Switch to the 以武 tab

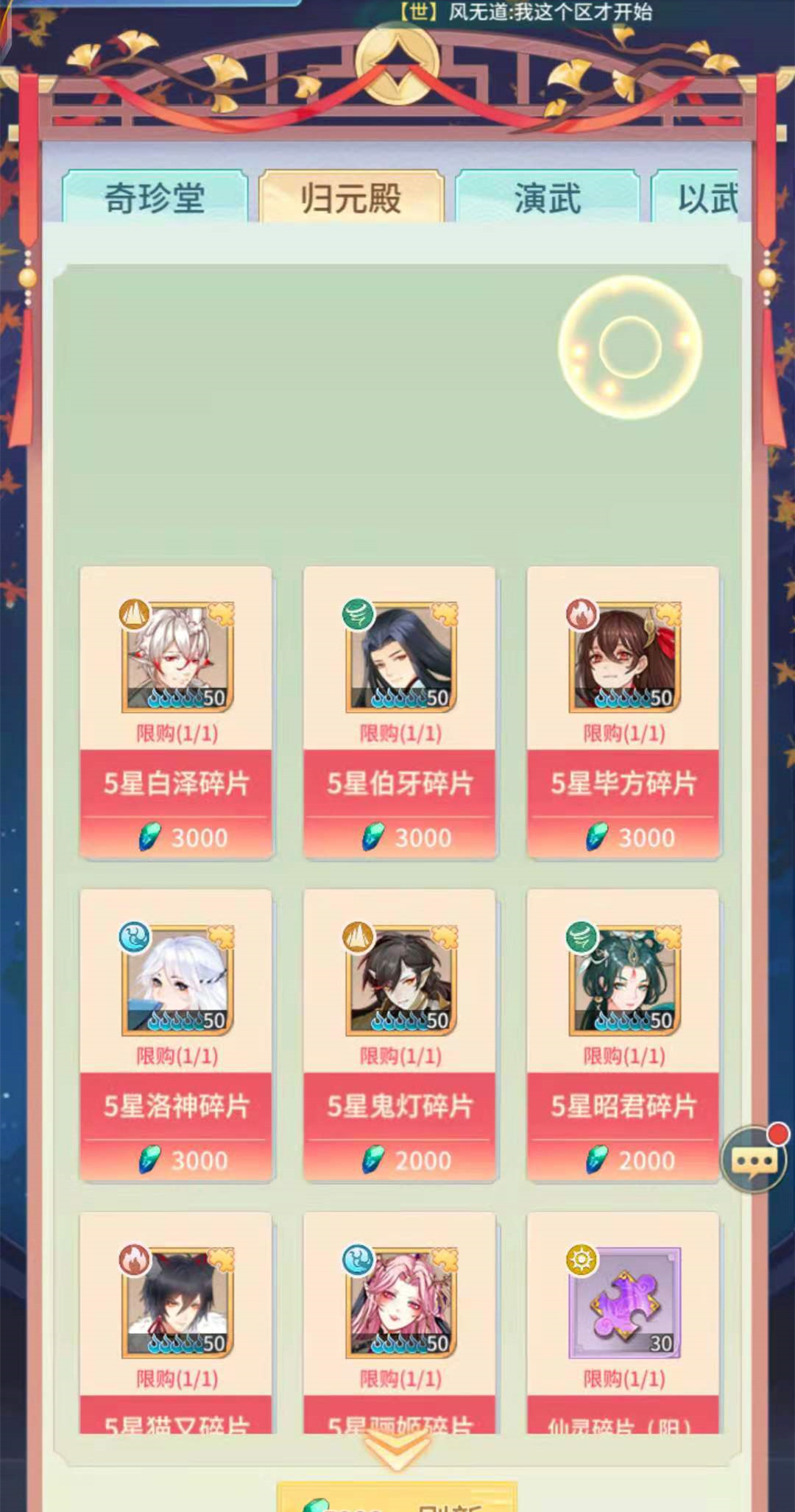coord(696,196)
